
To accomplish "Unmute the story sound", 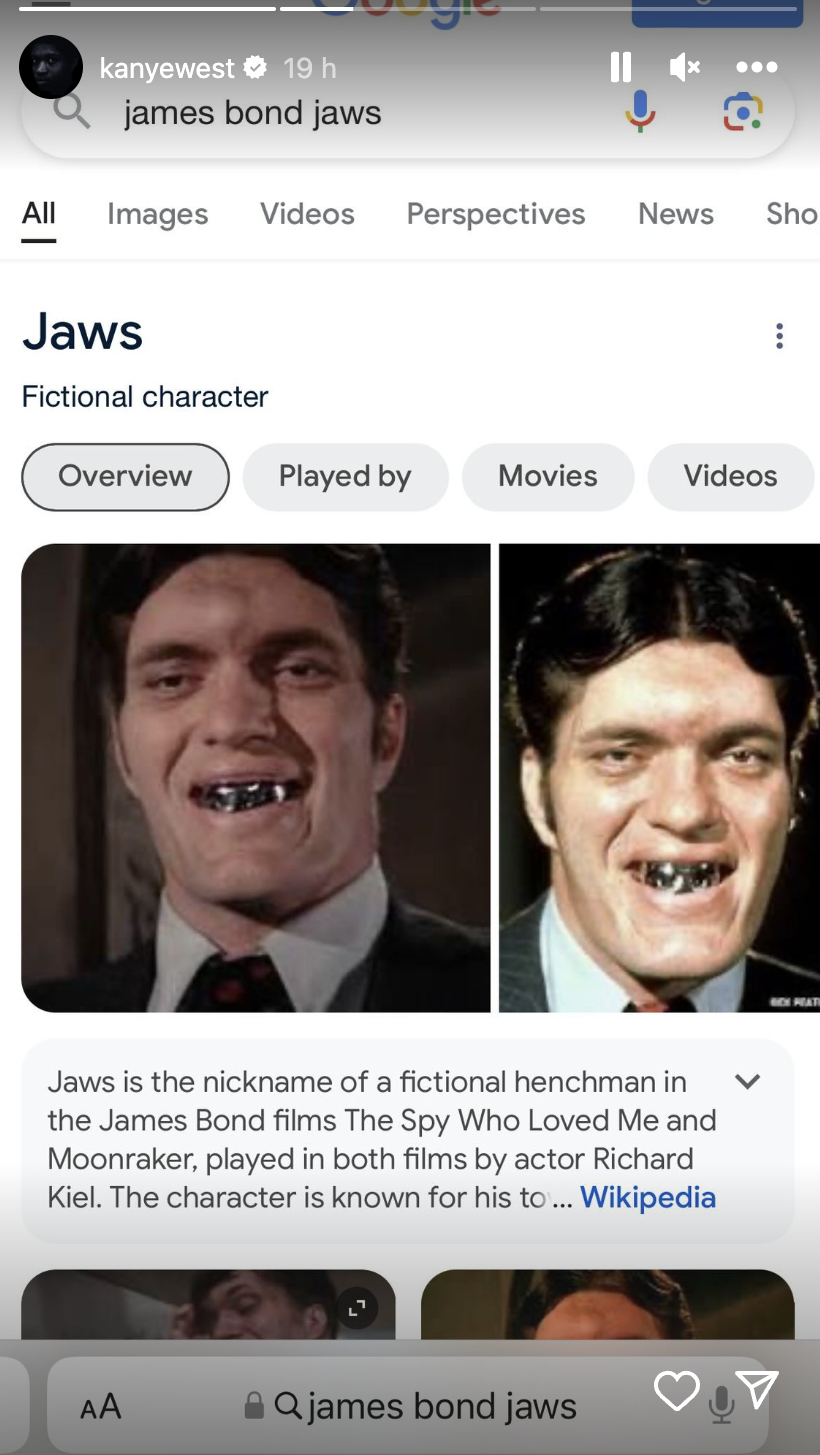I will [x=684, y=67].
